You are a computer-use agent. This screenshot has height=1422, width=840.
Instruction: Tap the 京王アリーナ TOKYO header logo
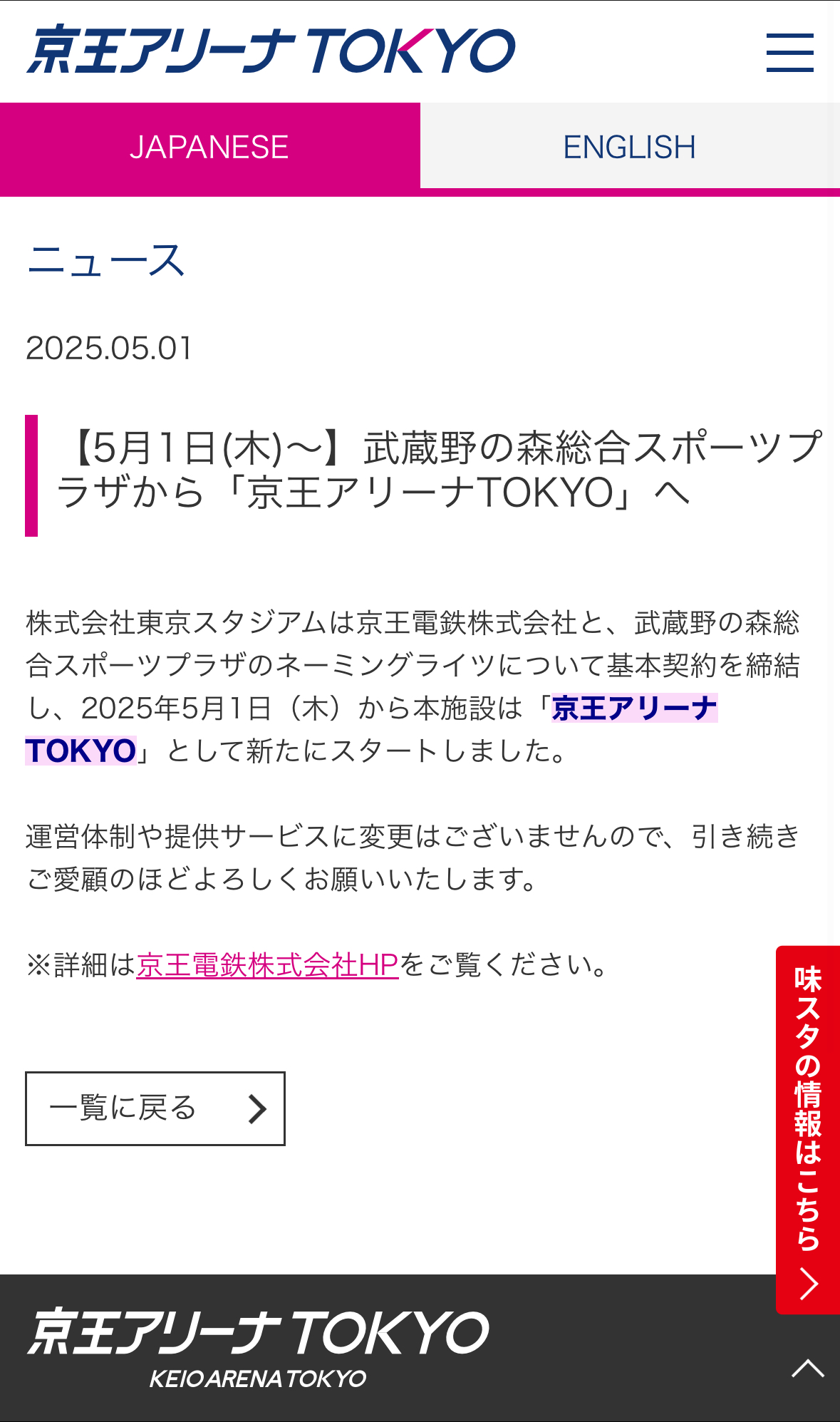click(271, 51)
